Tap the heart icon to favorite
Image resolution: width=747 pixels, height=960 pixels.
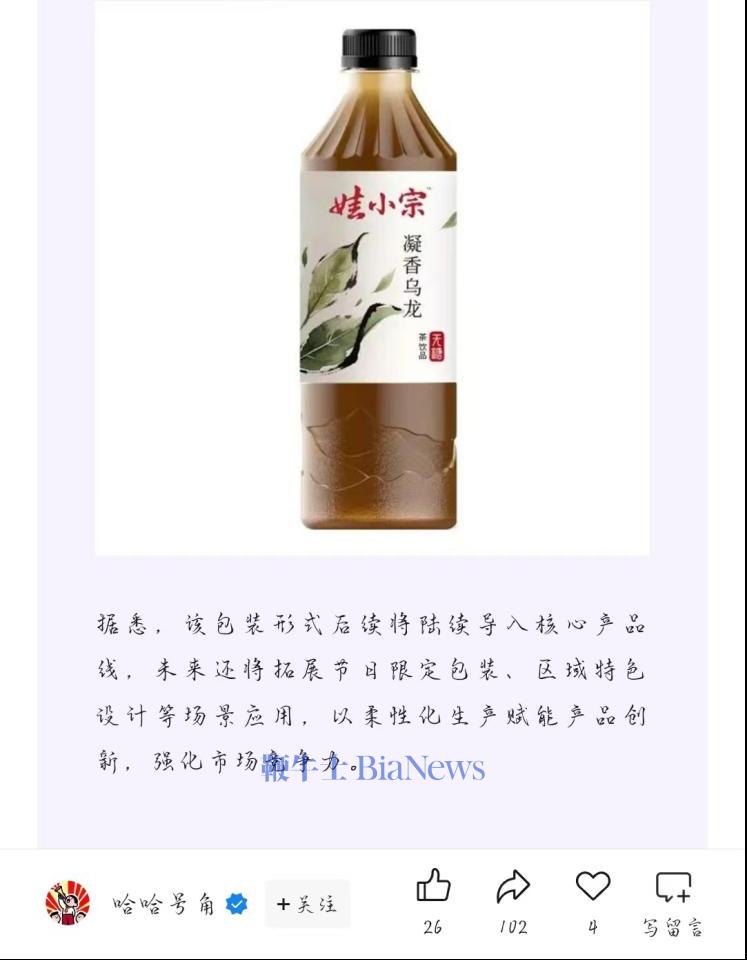point(593,886)
